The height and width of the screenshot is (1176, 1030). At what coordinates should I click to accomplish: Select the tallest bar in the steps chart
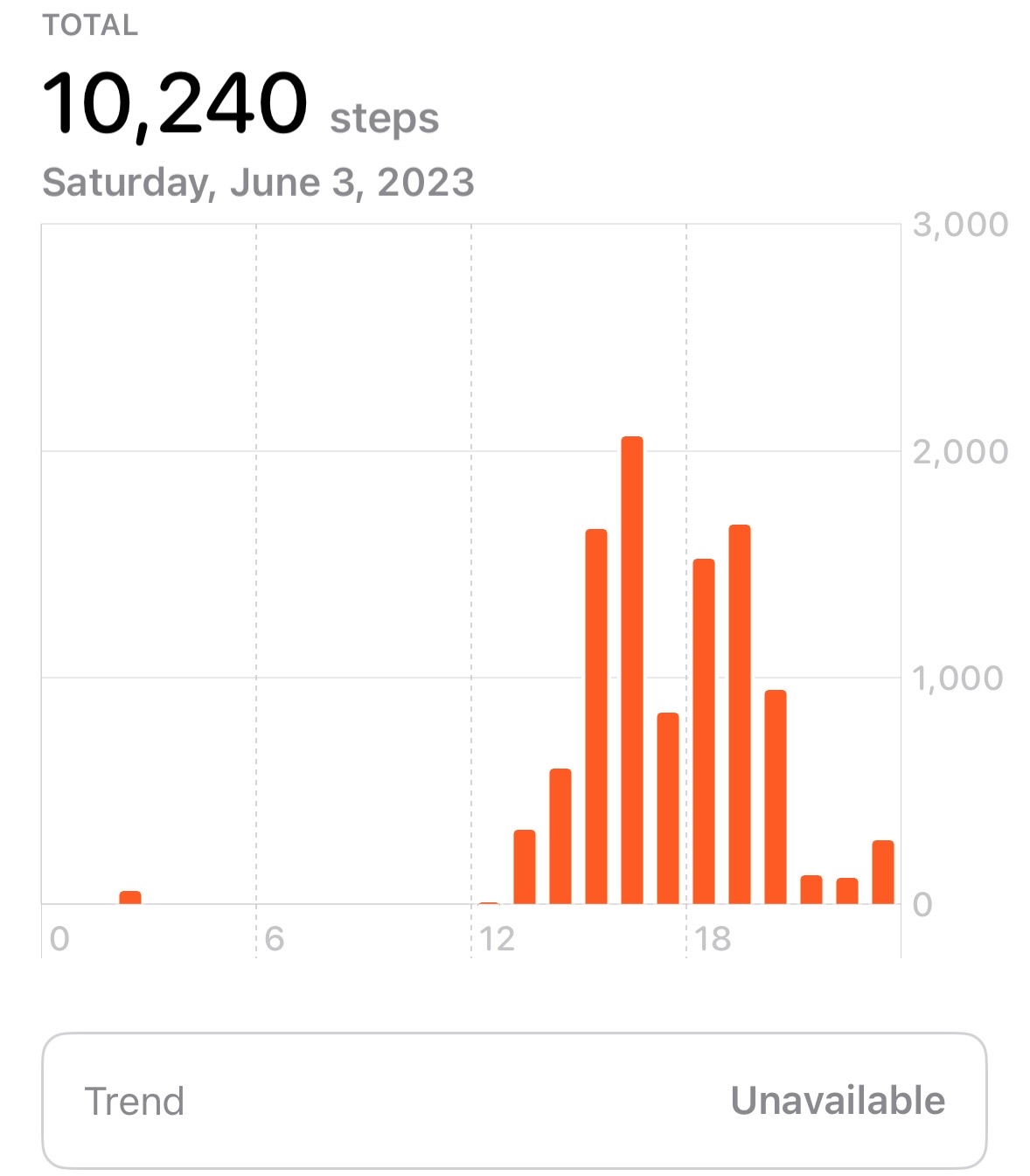tap(632, 670)
